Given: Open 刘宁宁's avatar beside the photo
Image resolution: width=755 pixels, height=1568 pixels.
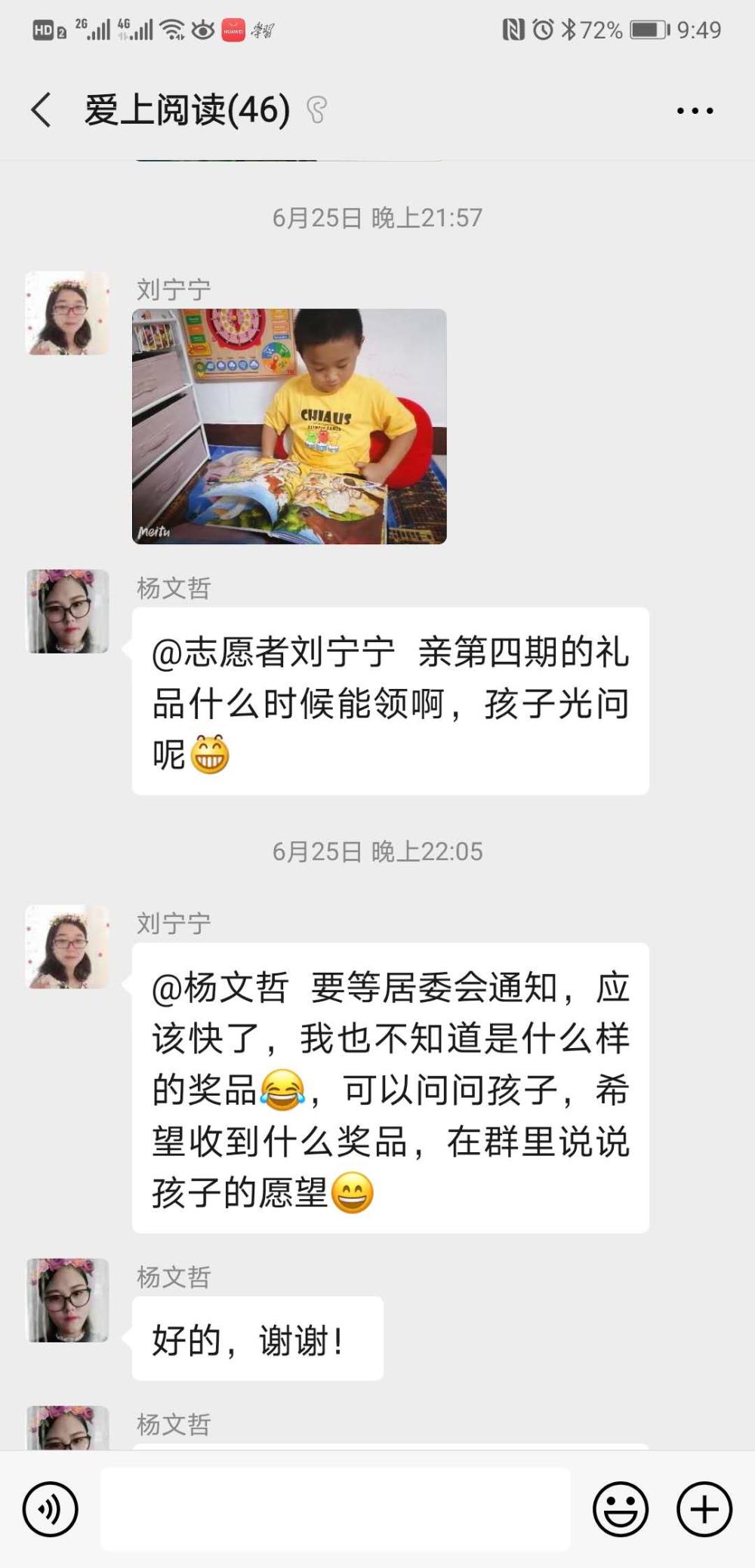Looking at the screenshot, I should pos(68,313).
